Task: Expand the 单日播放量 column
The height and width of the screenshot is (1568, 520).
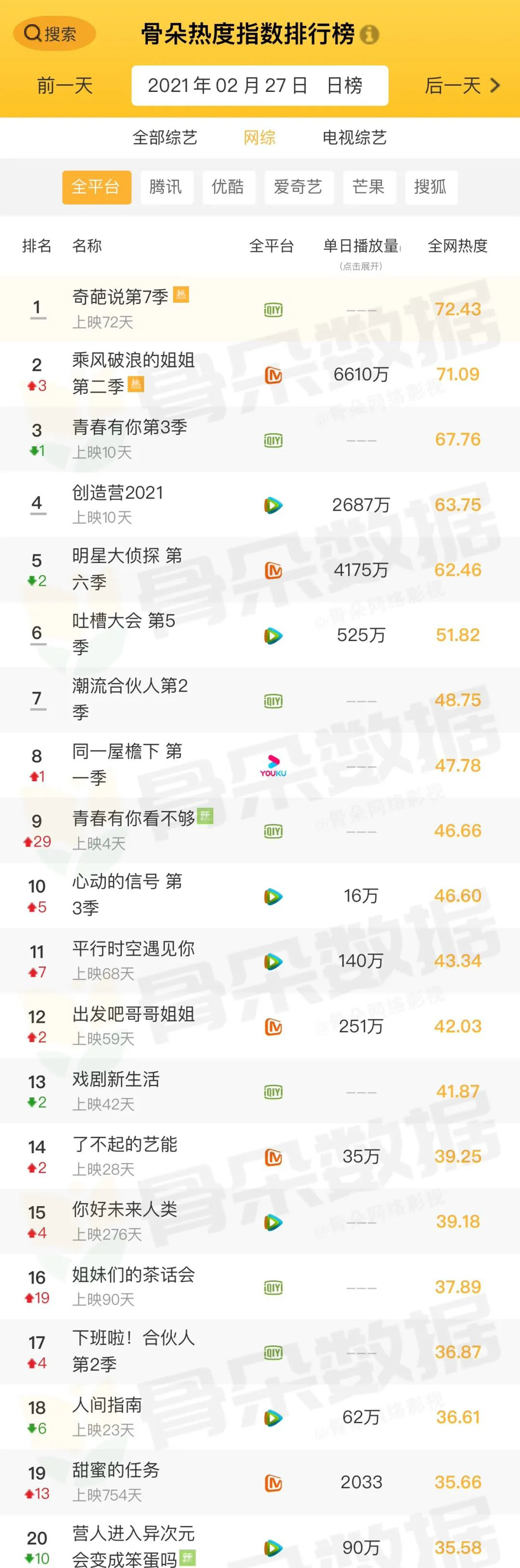Action: (361, 251)
